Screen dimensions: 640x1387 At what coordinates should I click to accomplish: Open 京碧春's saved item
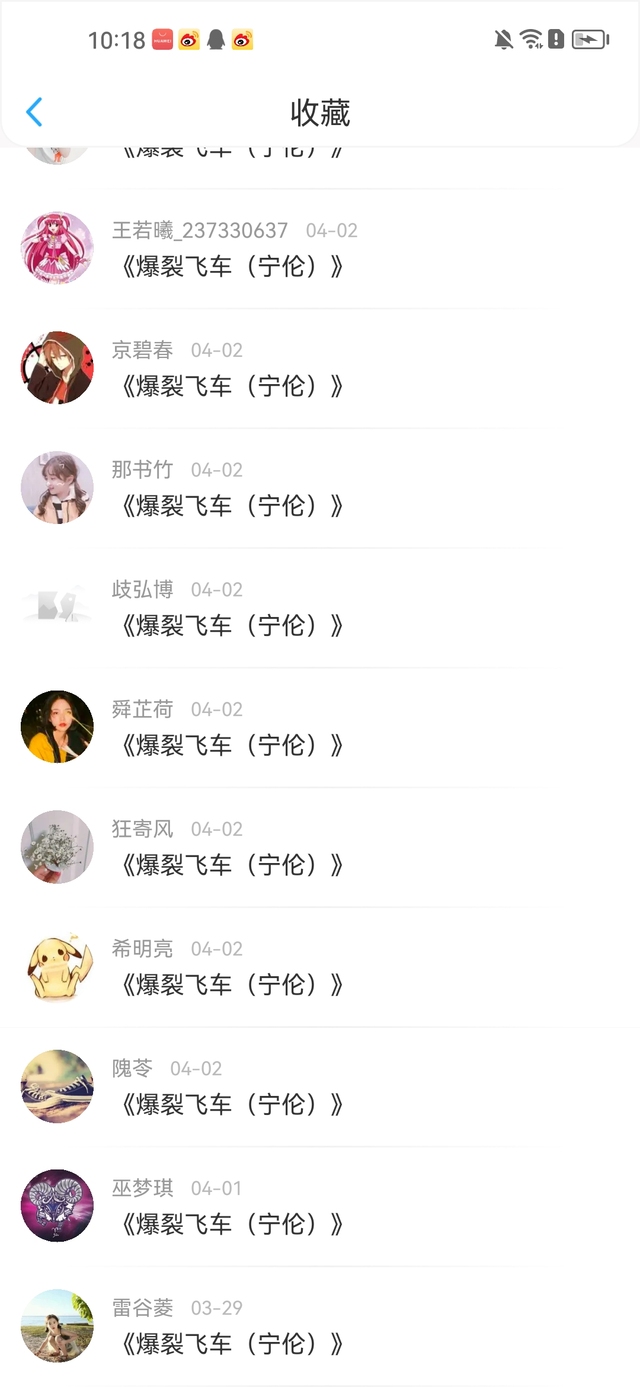click(x=320, y=368)
